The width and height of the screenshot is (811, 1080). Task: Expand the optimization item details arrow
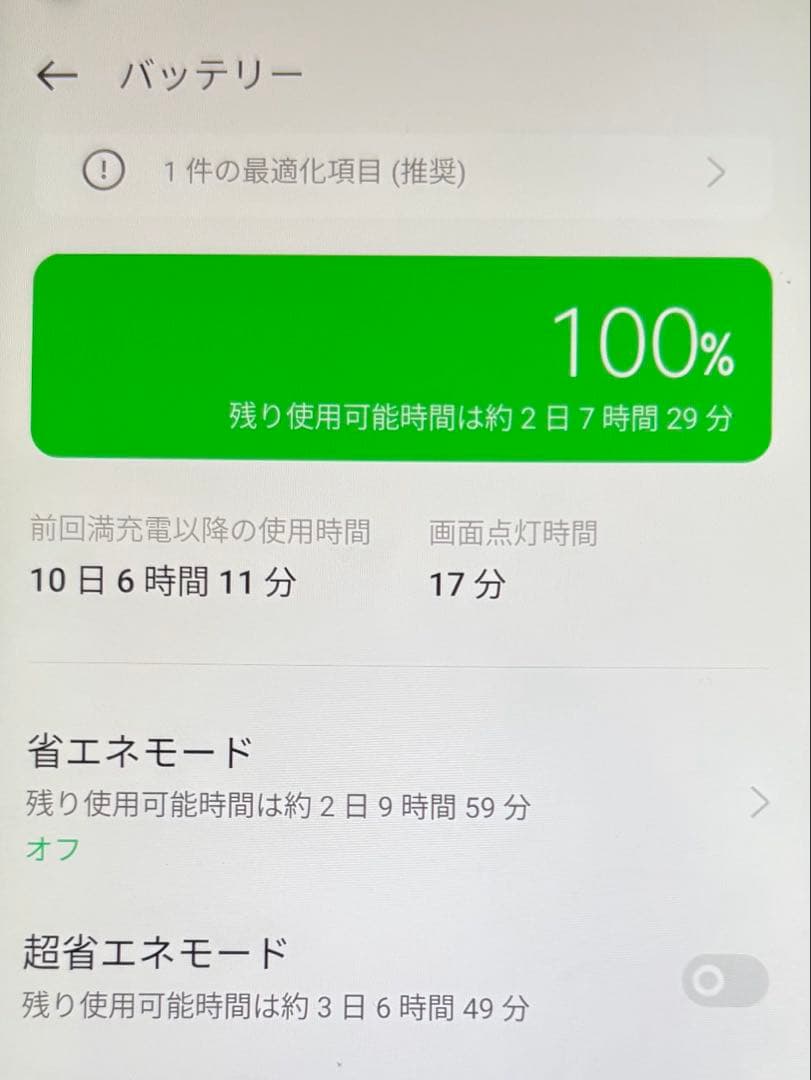click(x=716, y=171)
